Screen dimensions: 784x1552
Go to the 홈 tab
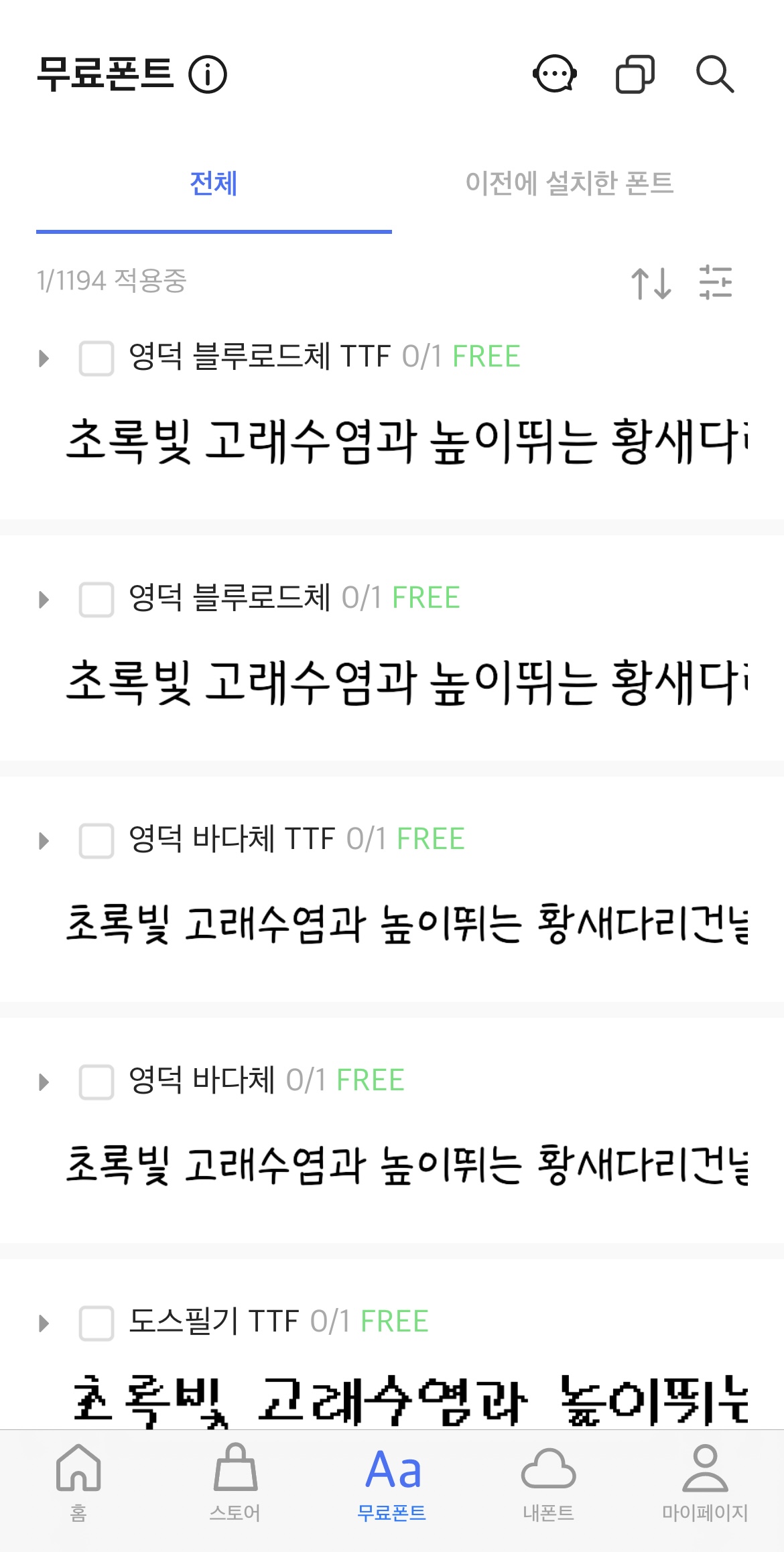pyautogui.click(x=78, y=1482)
